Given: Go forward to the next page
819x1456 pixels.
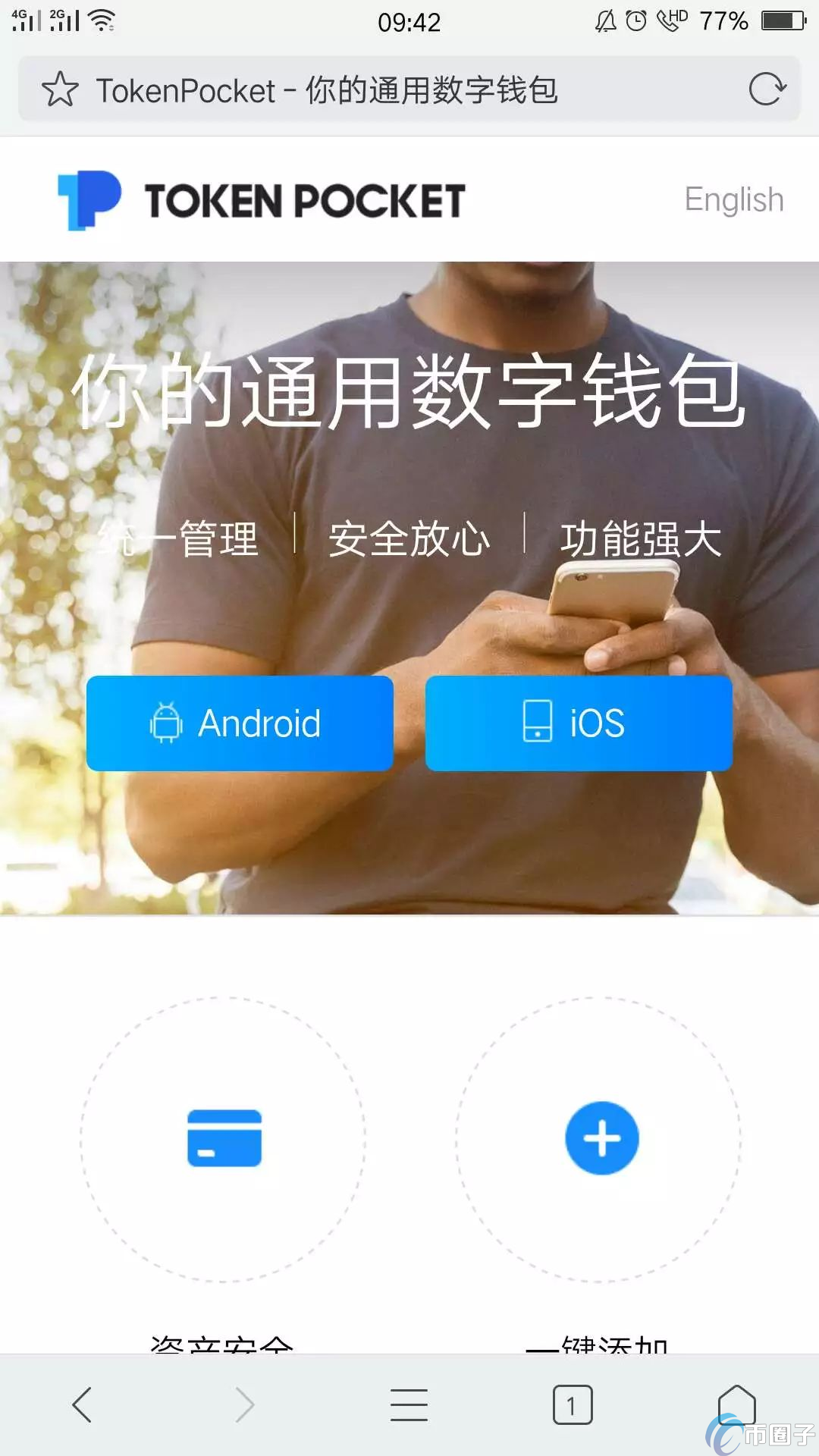Looking at the screenshot, I should [244, 1405].
